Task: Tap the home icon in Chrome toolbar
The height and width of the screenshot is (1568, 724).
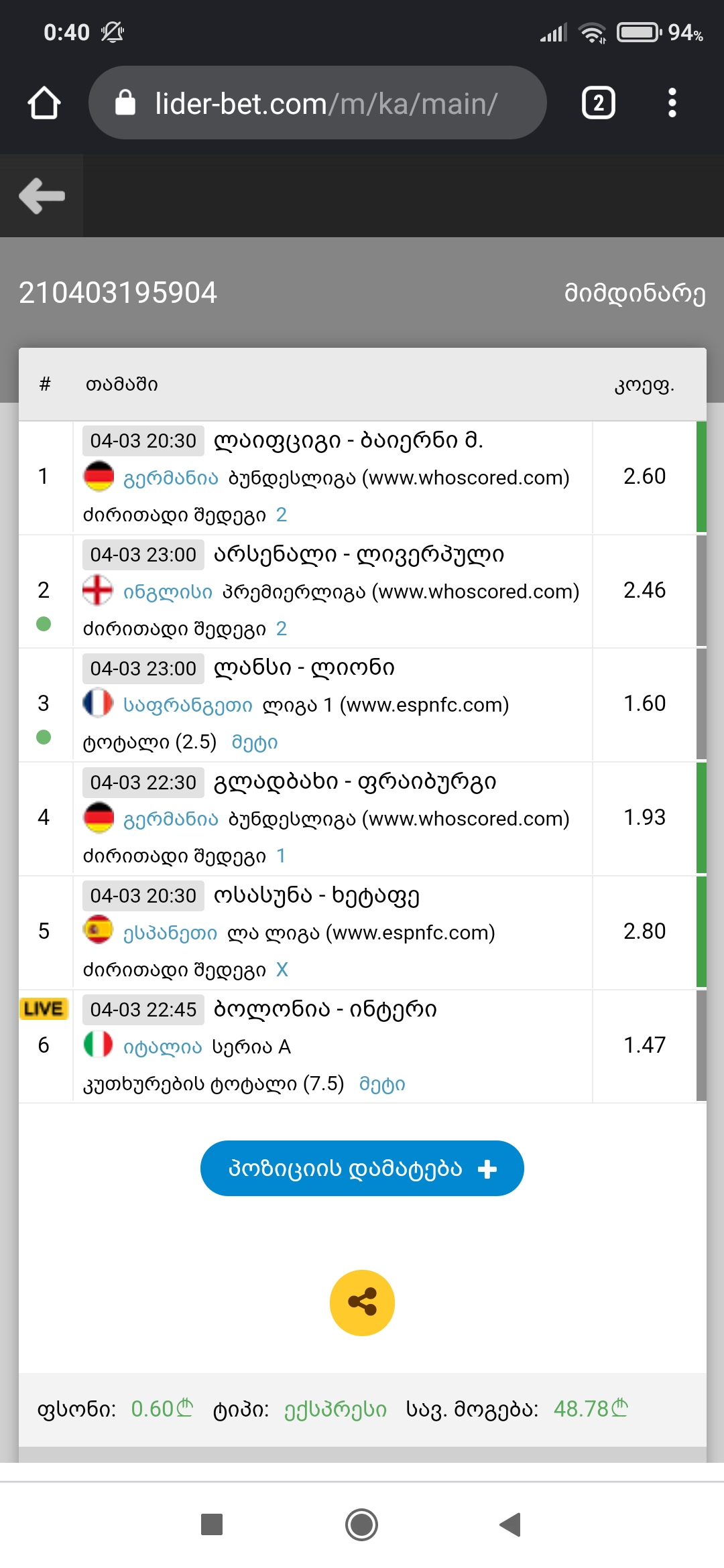Action: [43, 102]
